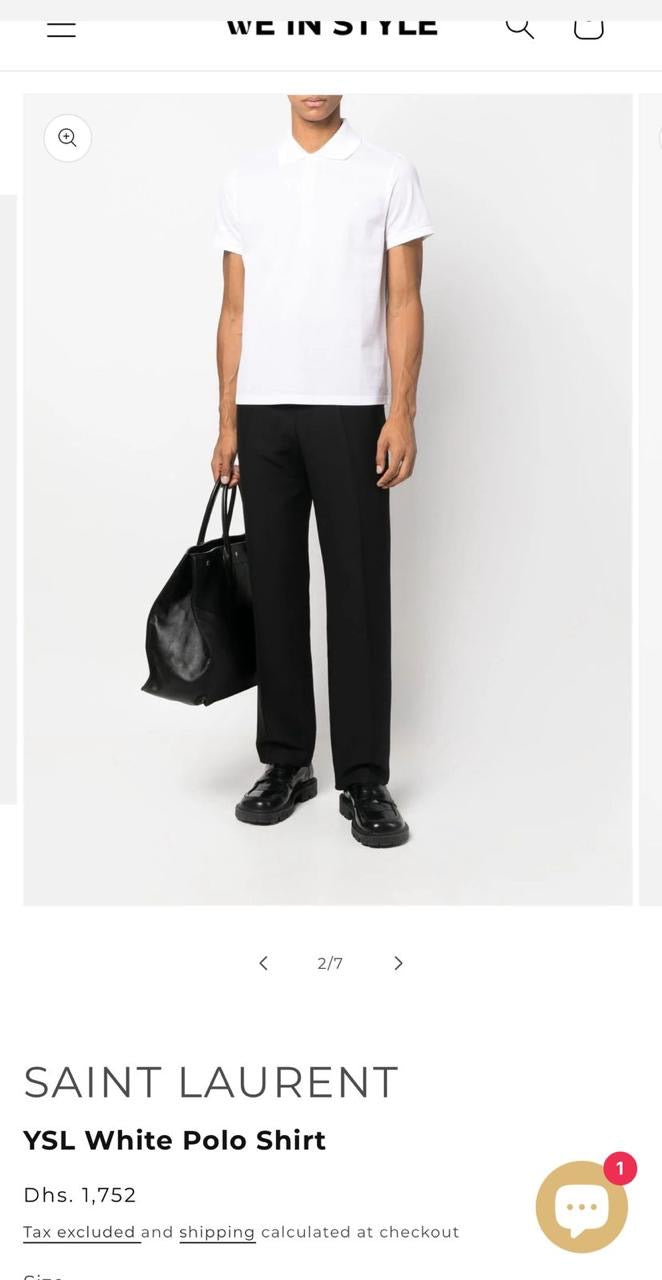Open the Shopify chat bubble

[x=581, y=1207]
